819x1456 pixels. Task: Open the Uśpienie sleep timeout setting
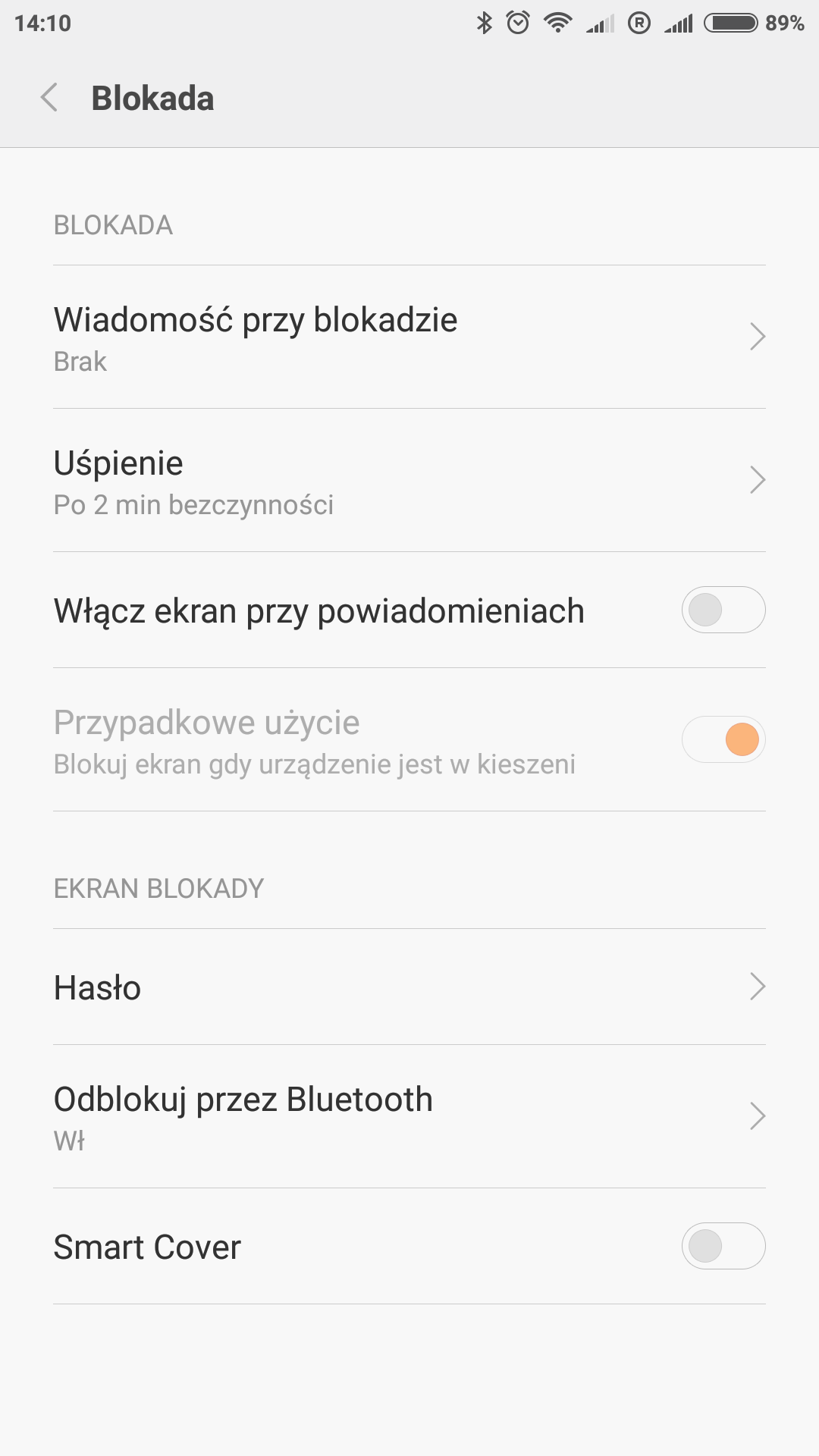(x=409, y=481)
